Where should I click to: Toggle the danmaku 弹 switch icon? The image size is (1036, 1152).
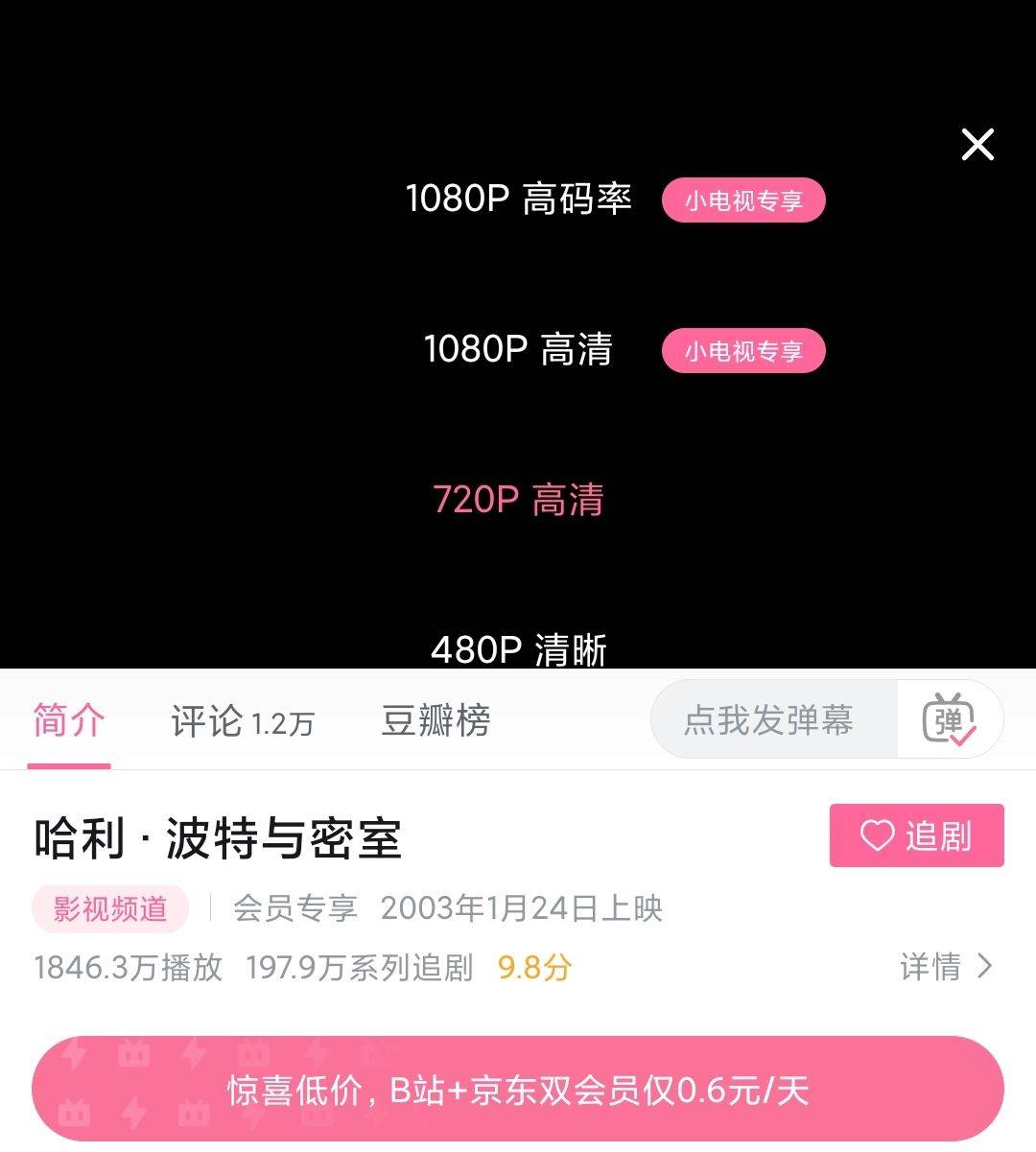pyautogui.click(x=949, y=720)
